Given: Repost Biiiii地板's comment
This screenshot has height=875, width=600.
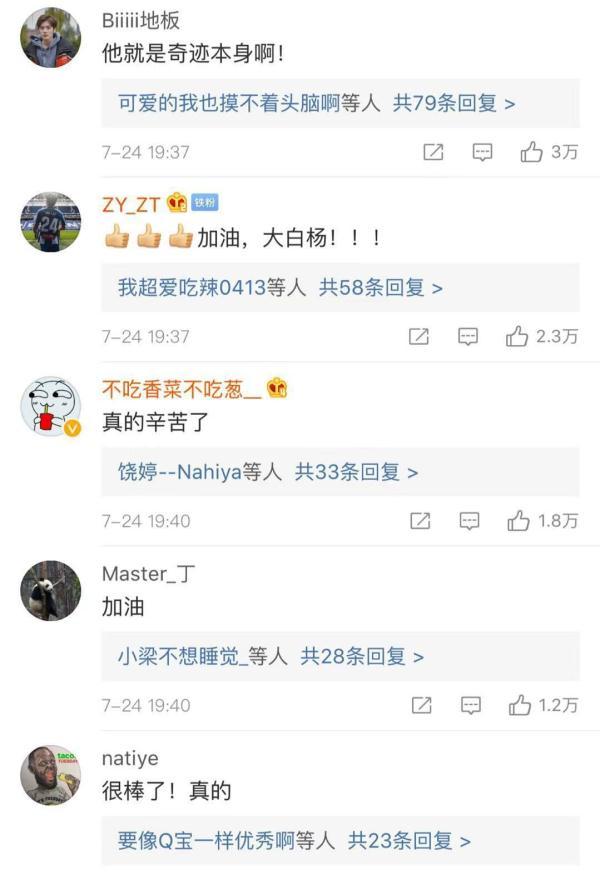Looking at the screenshot, I should tap(433, 152).
